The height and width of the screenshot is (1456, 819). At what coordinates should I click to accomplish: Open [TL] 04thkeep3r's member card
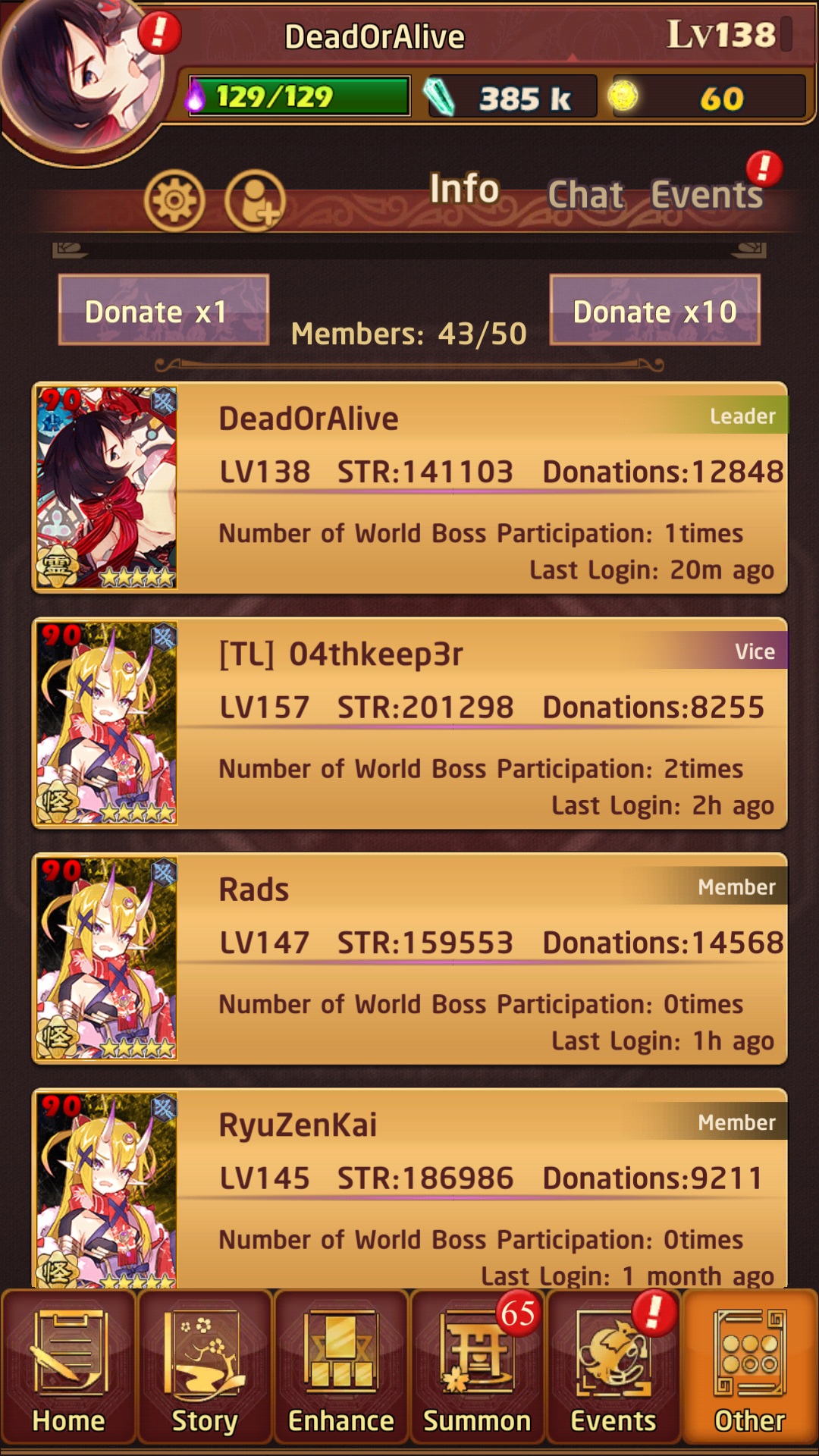click(409, 723)
